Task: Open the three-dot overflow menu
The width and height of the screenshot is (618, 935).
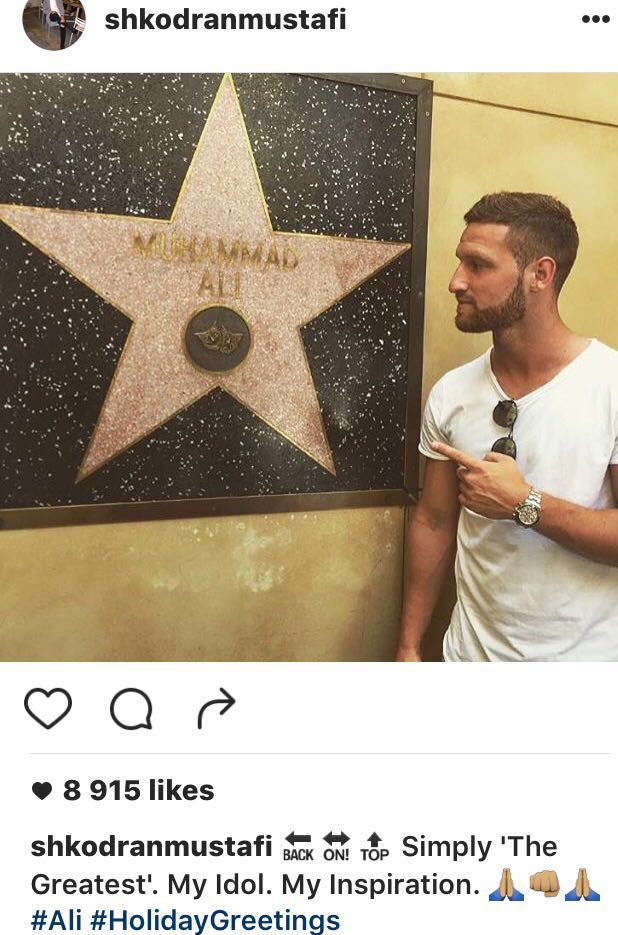Action: (x=595, y=20)
